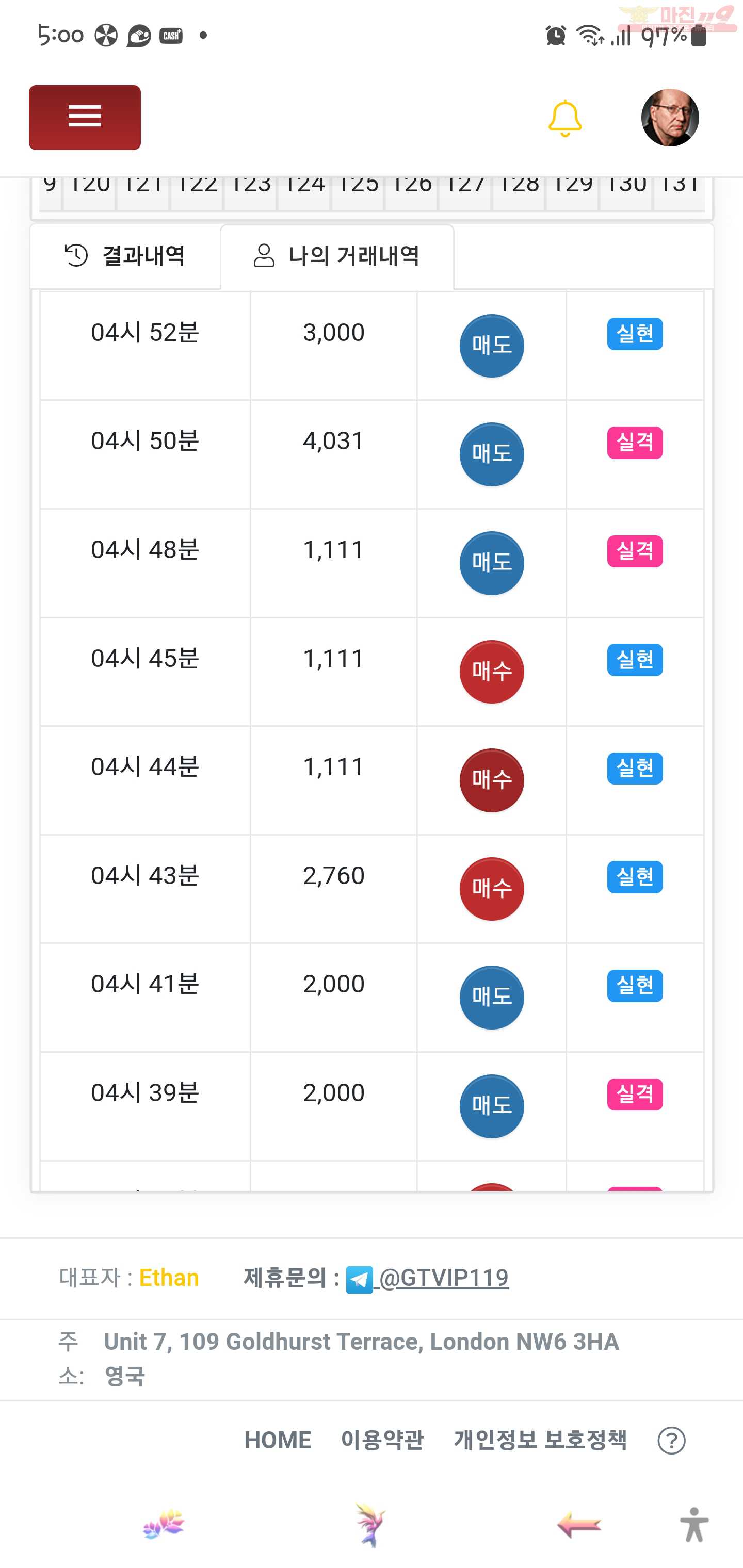Open the profile avatar photo
743x1568 pixels.
670,118
